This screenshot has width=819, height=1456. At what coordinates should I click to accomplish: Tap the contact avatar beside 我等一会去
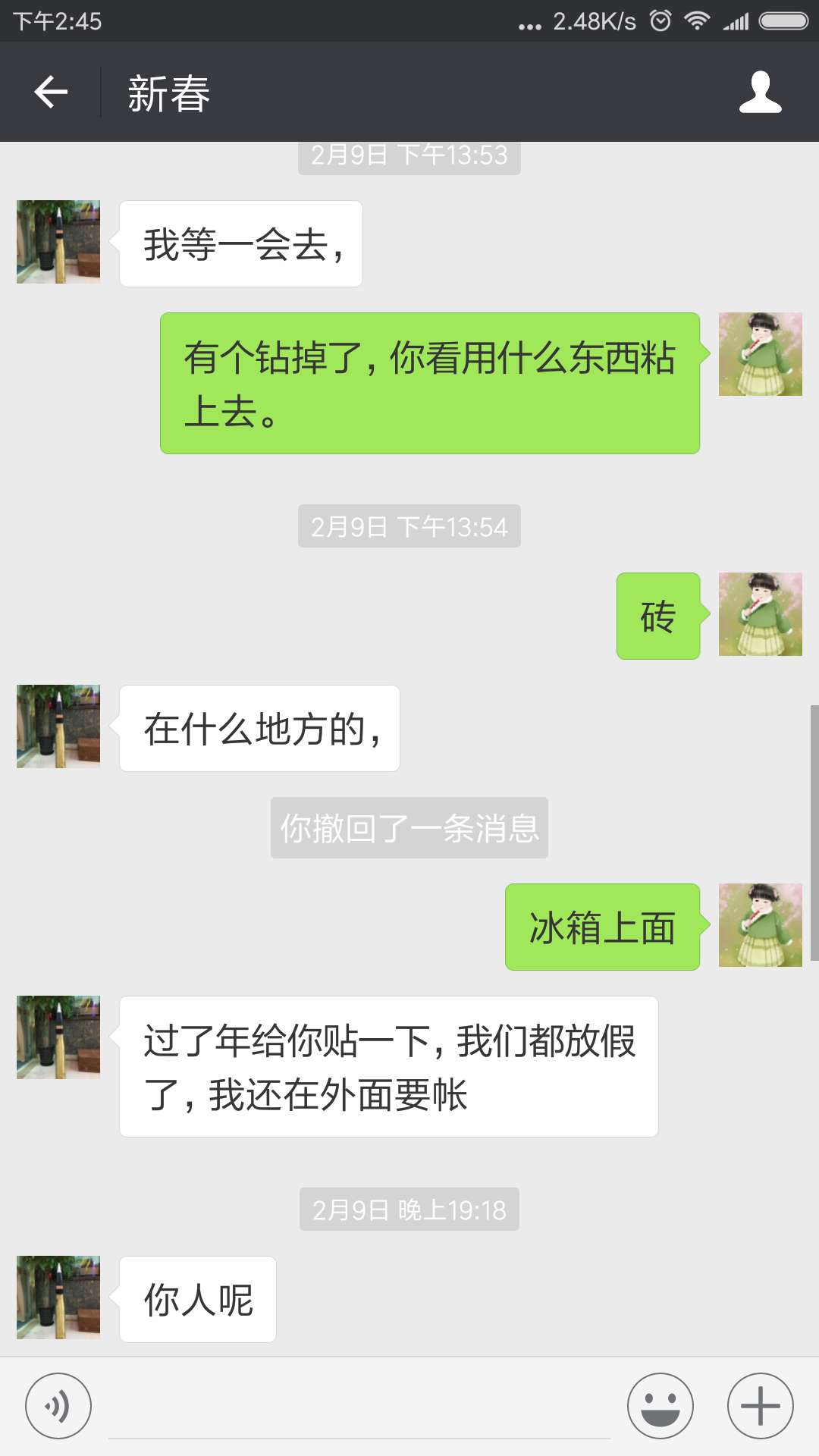point(58,242)
